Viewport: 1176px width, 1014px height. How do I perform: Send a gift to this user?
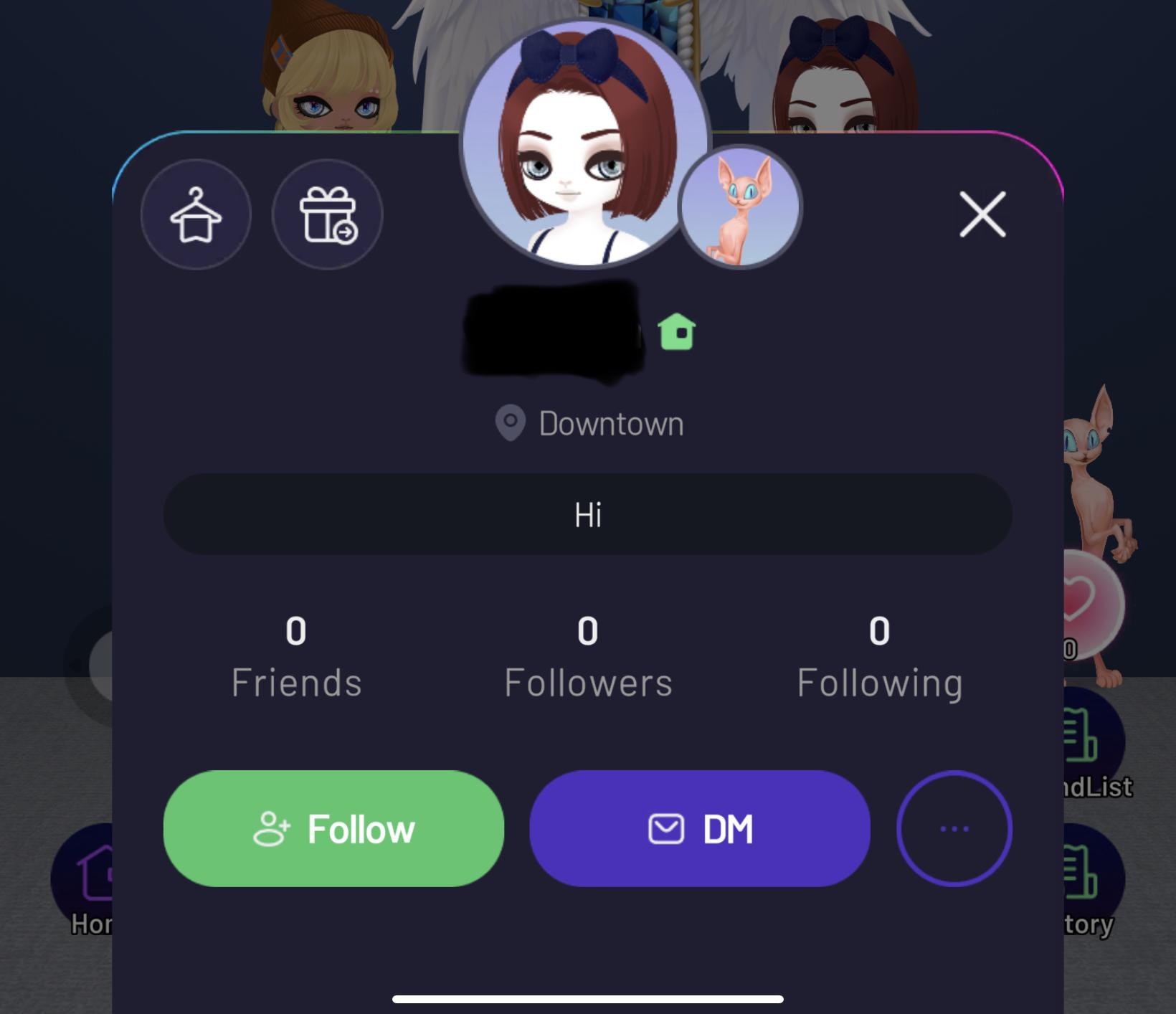point(328,214)
